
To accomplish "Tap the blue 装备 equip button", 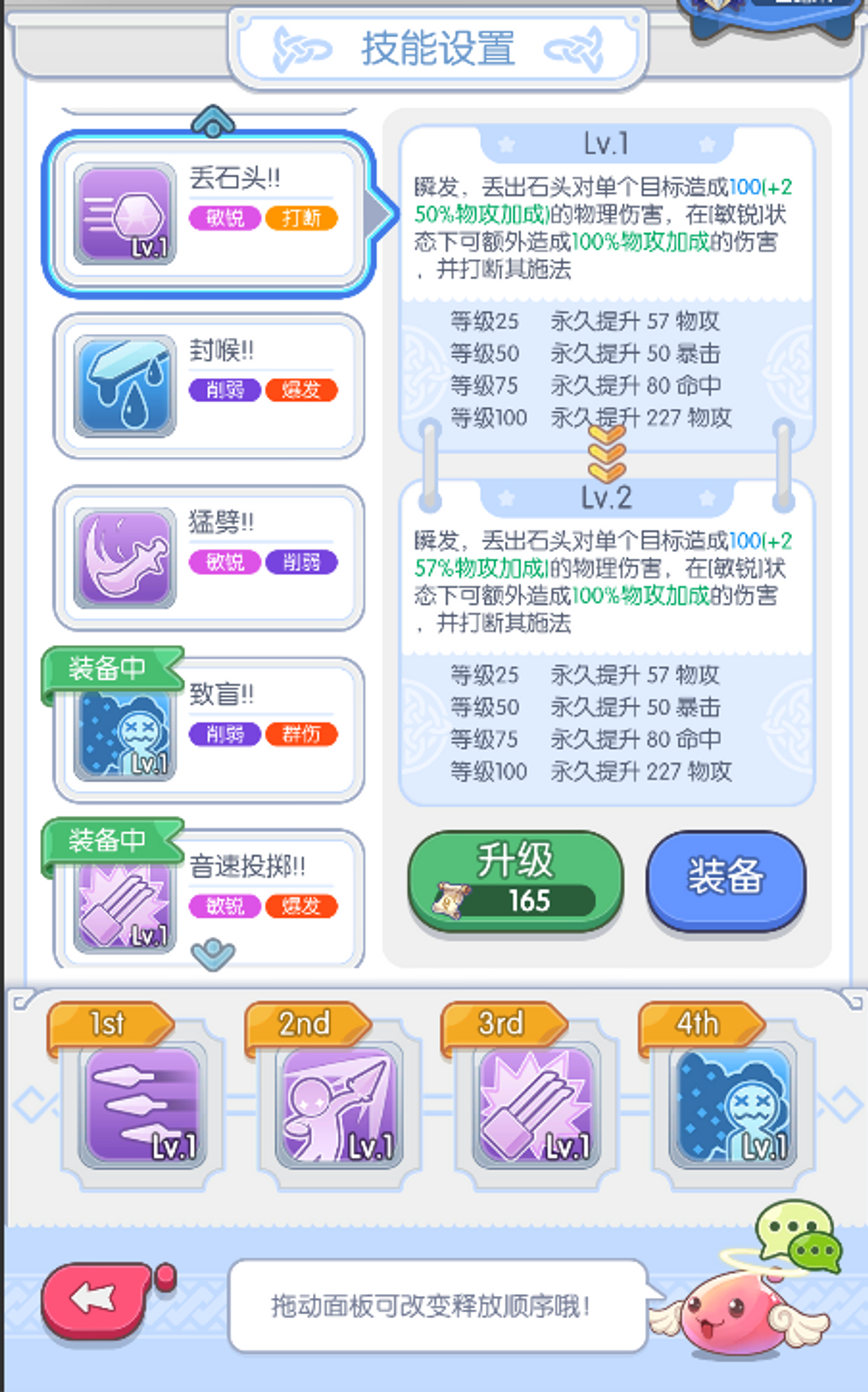I will [x=726, y=878].
